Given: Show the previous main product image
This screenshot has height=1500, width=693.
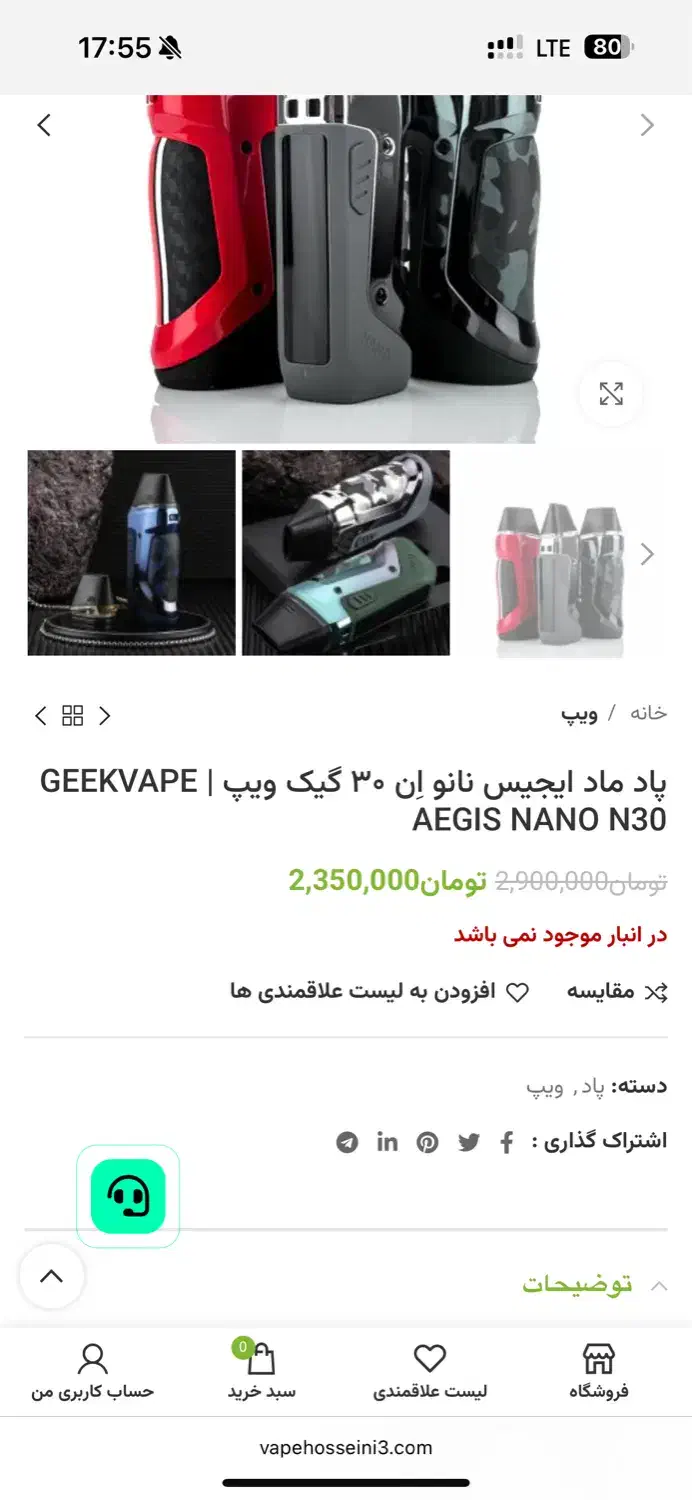Looking at the screenshot, I should click(x=44, y=125).
